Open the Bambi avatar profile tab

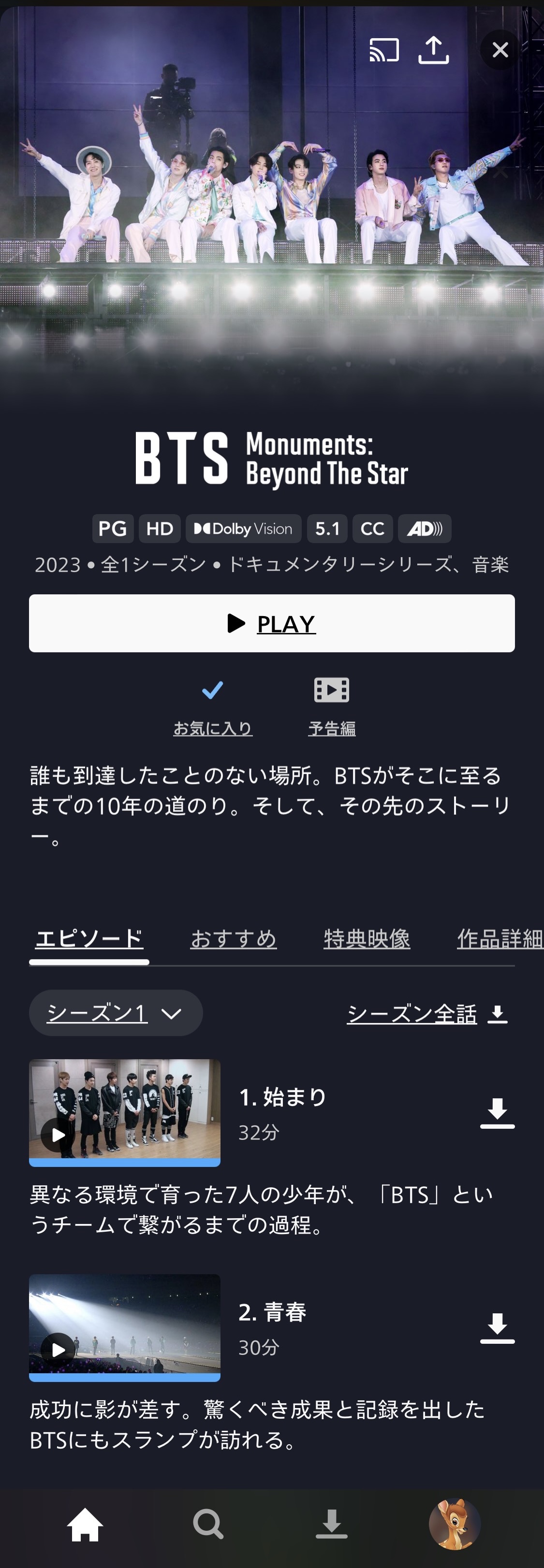(455, 1525)
